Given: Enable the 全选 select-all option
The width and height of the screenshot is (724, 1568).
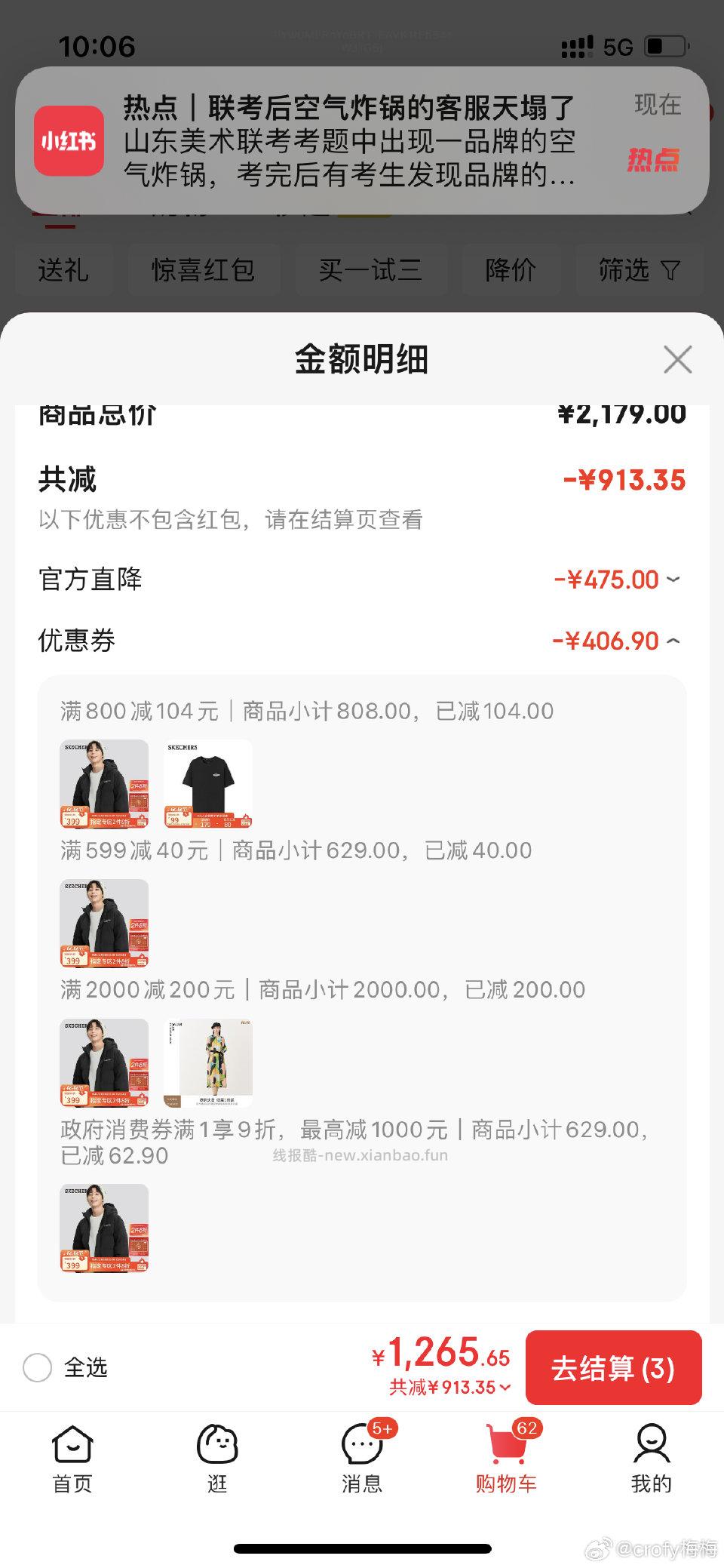Looking at the screenshot, I should point(38,1368).
